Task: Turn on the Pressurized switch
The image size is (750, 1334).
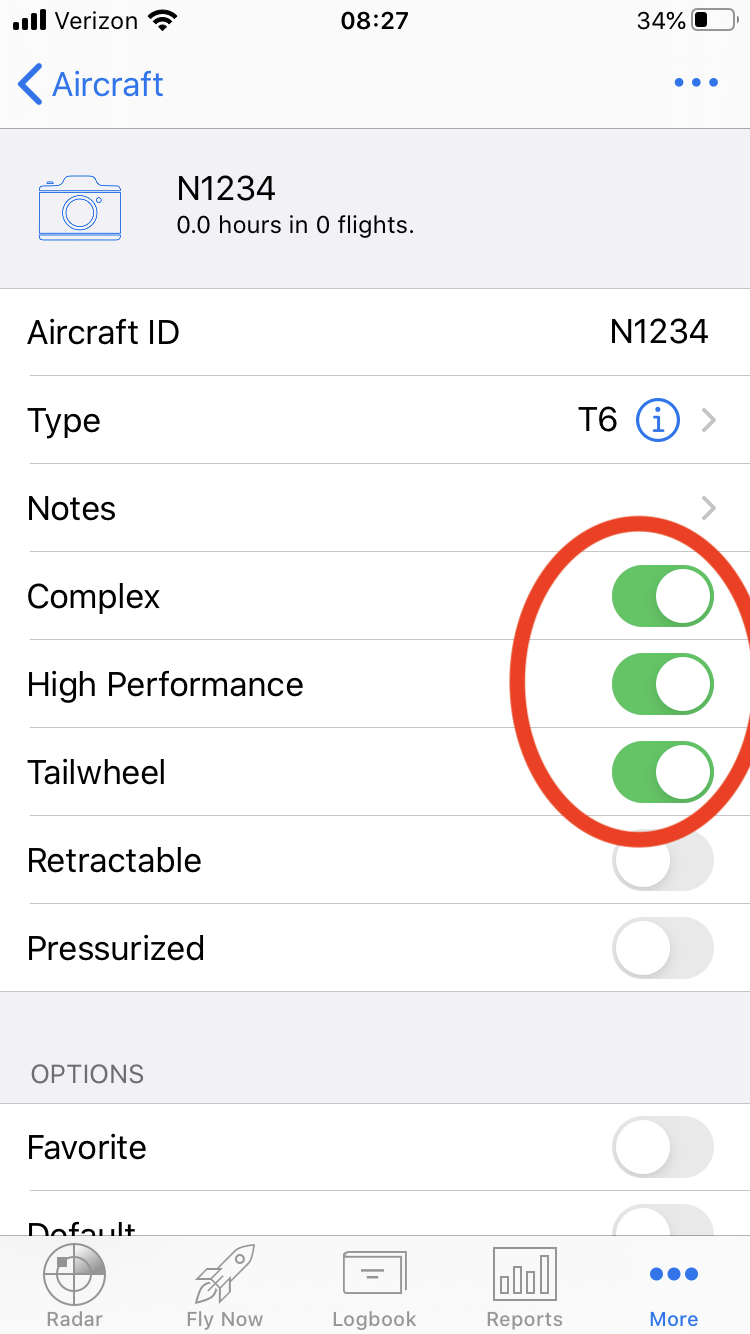Action: 663,949
